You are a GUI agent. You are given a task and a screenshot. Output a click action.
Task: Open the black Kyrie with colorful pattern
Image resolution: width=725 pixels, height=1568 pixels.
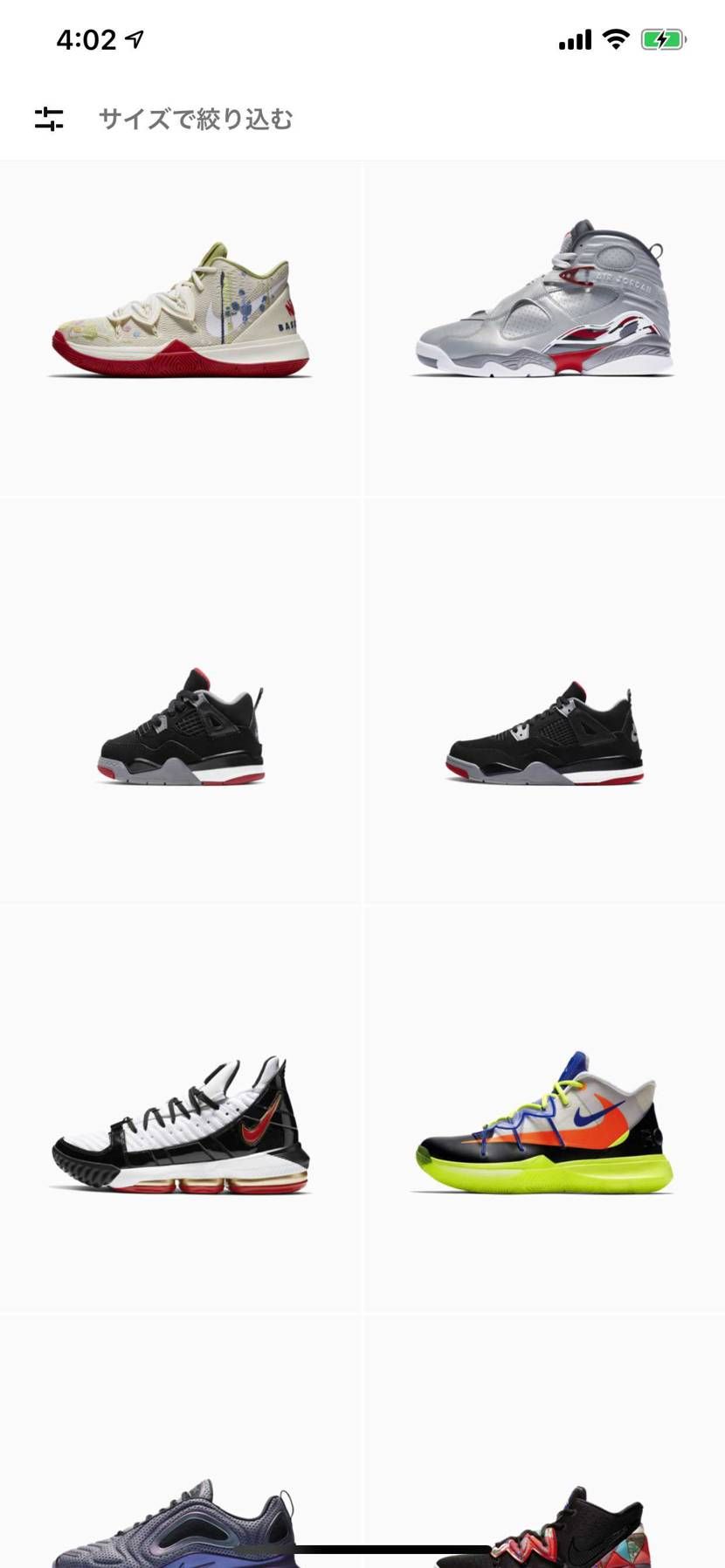point(559,1528)
